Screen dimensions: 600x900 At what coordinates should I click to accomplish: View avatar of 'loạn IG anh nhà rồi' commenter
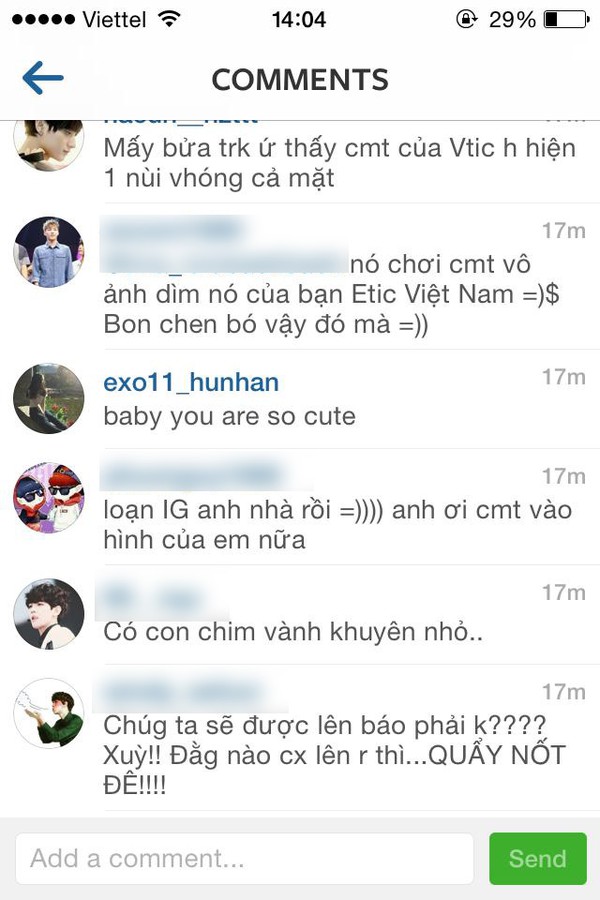click(49, 498)
